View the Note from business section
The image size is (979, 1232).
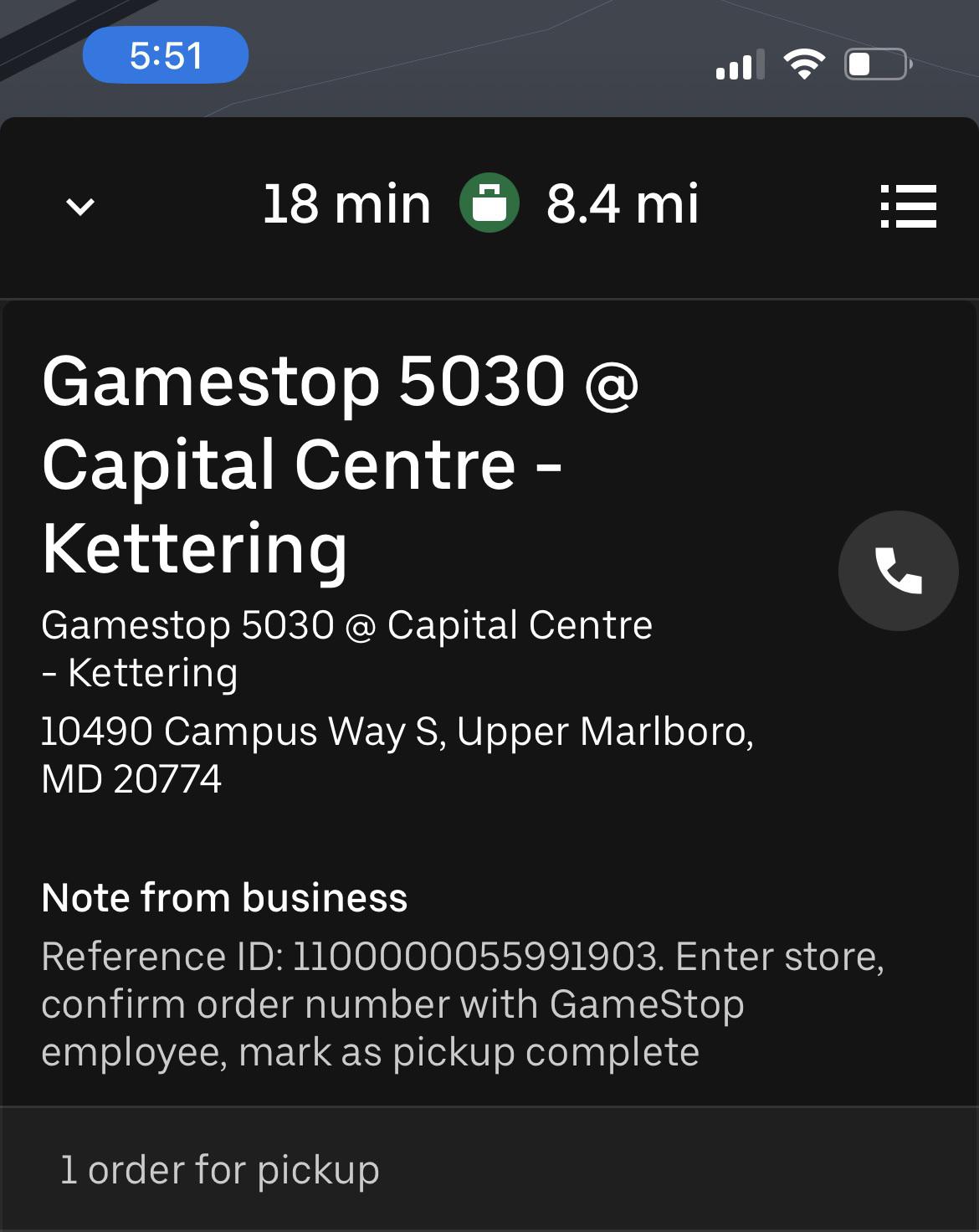[x=224, y=897]
